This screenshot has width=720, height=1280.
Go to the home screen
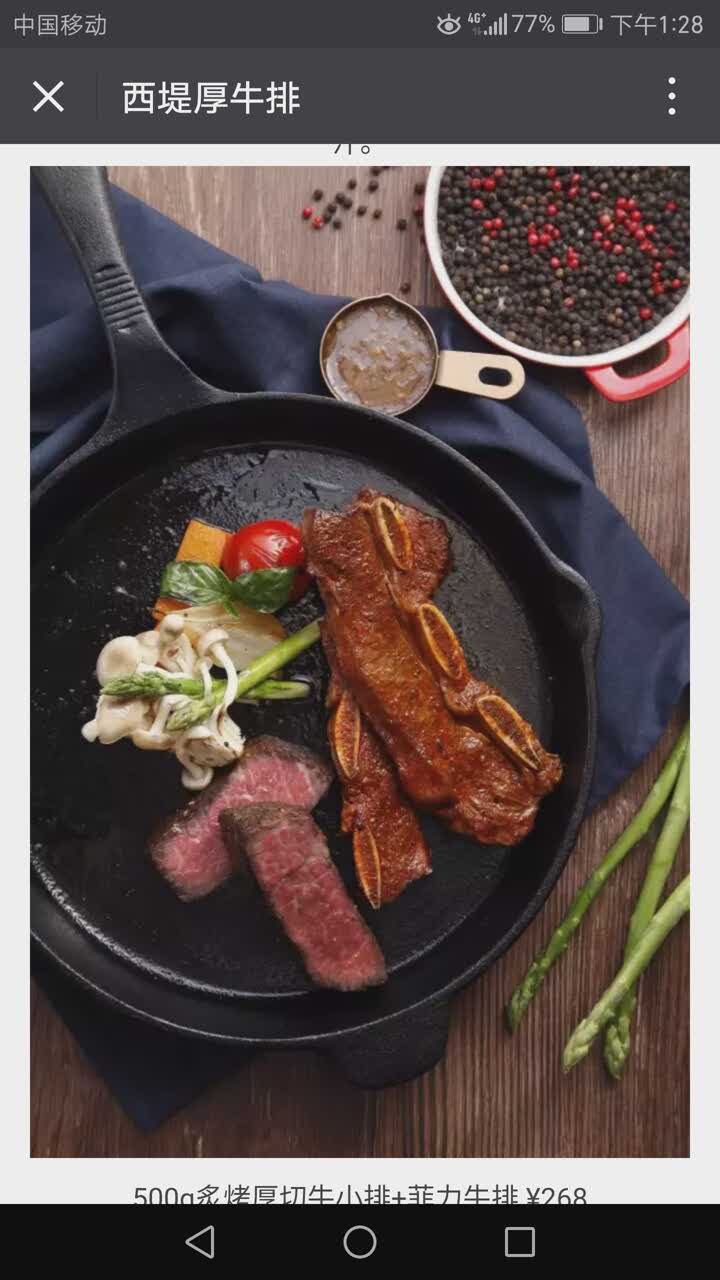pyautogui.click(x=360, y=1242)
